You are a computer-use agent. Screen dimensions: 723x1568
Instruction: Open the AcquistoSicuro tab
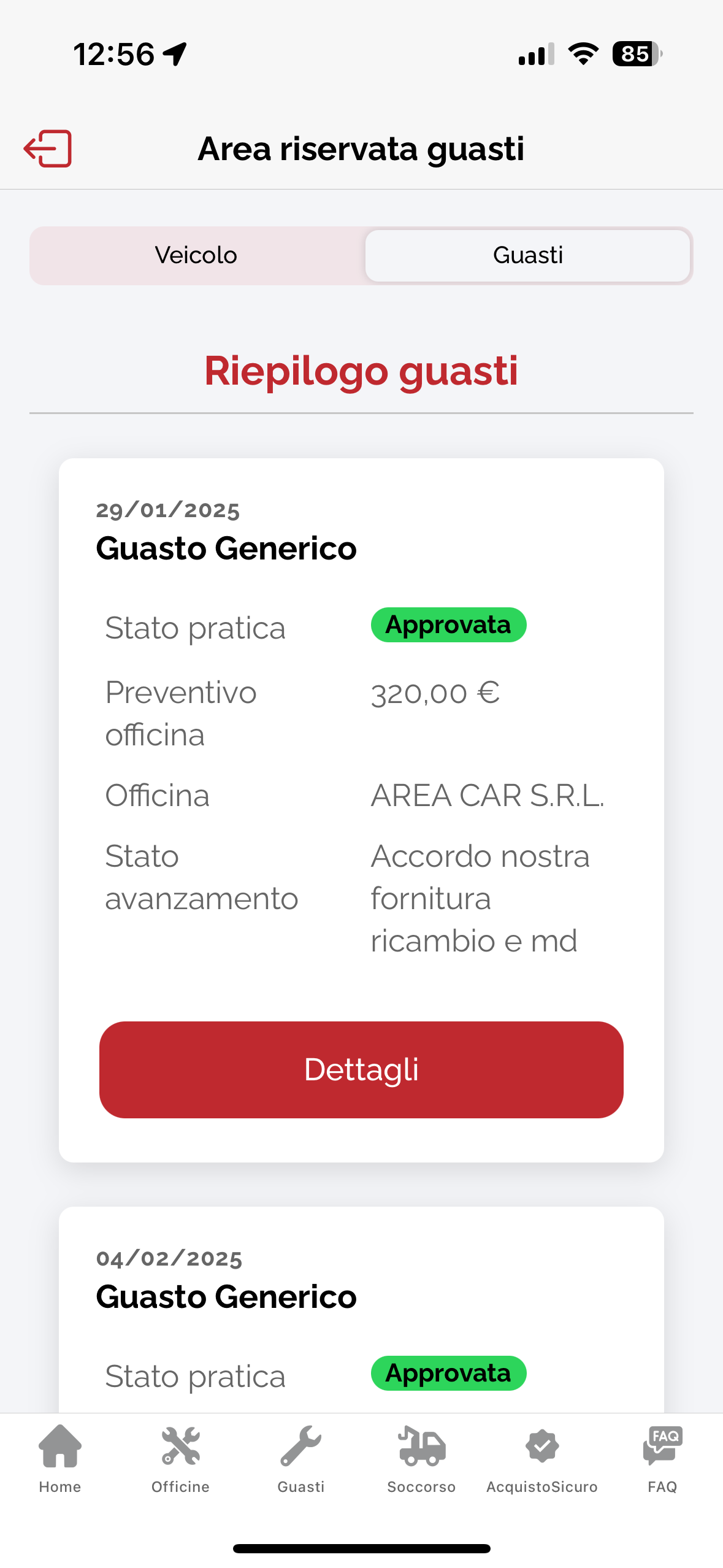coord(541,1459)
